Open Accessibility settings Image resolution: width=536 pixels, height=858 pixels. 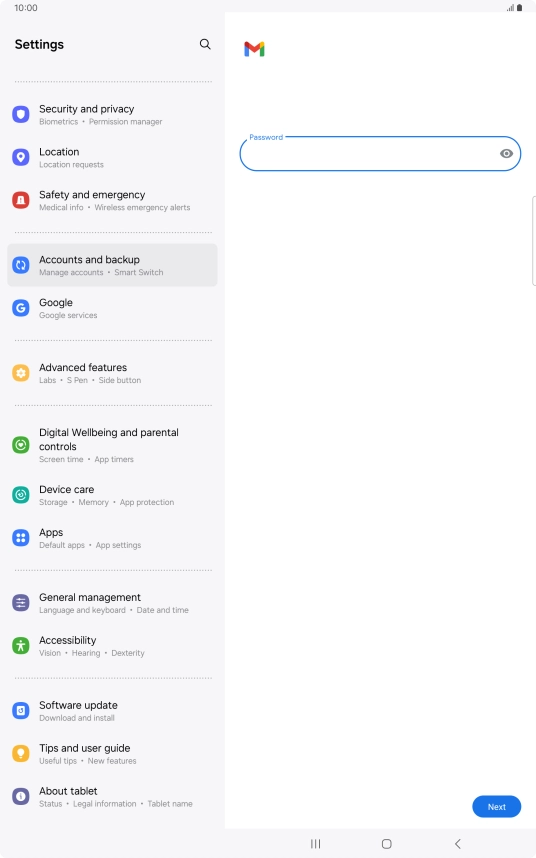(x=112, y=646)
